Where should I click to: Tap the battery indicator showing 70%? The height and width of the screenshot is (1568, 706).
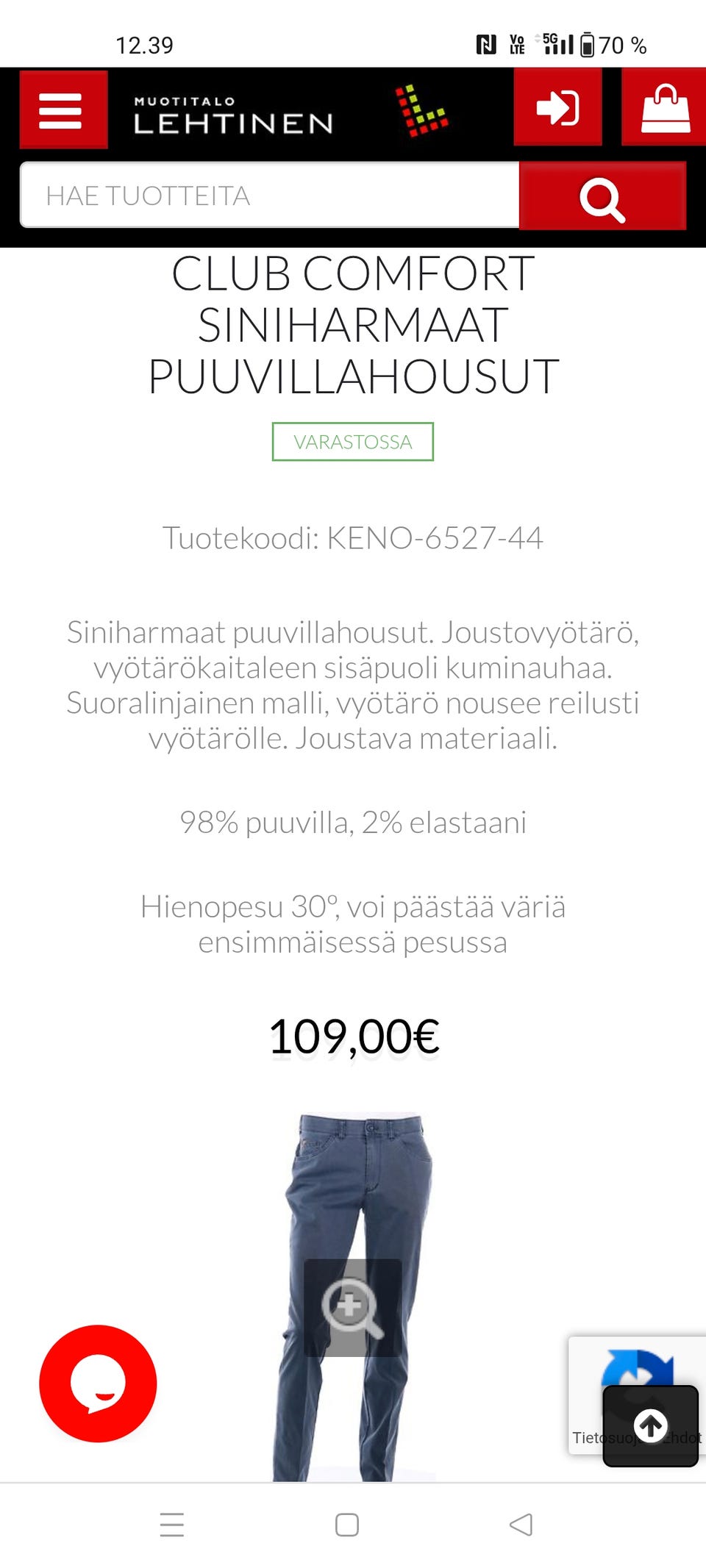click(588, 44)
